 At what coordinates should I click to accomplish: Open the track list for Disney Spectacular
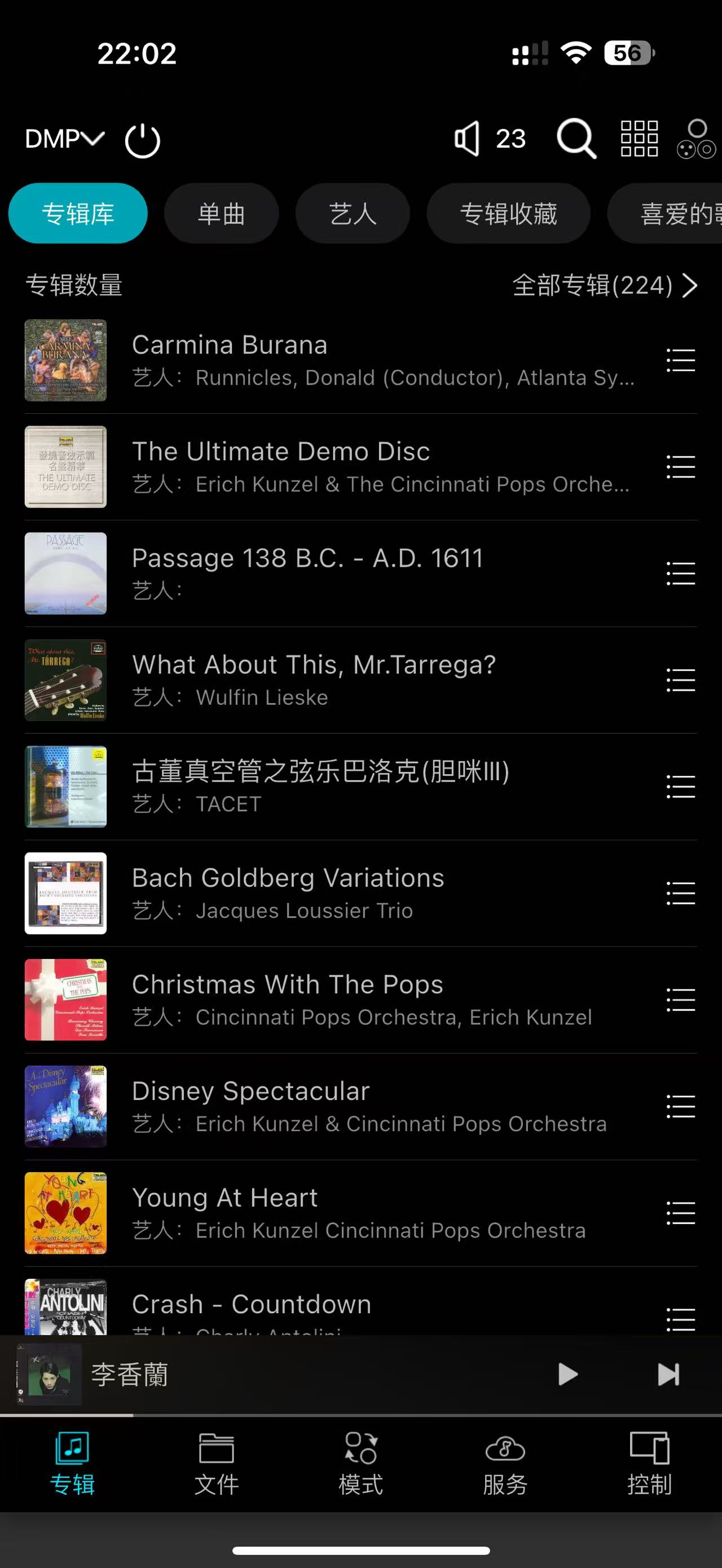[680, 1106]
